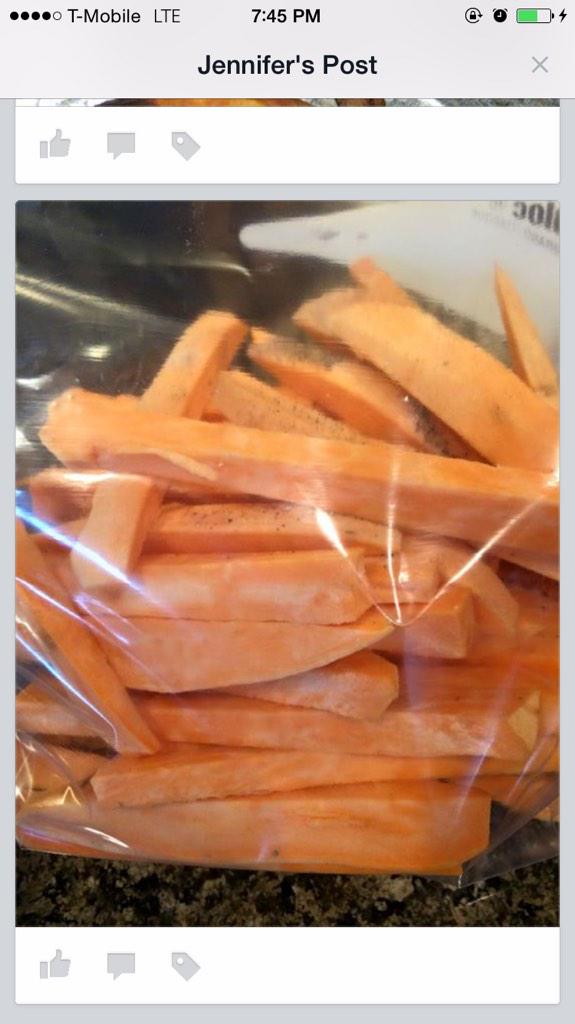Tag the photo above the fries photo
This screenshot has height=1024, width=575.
(186, 146)
